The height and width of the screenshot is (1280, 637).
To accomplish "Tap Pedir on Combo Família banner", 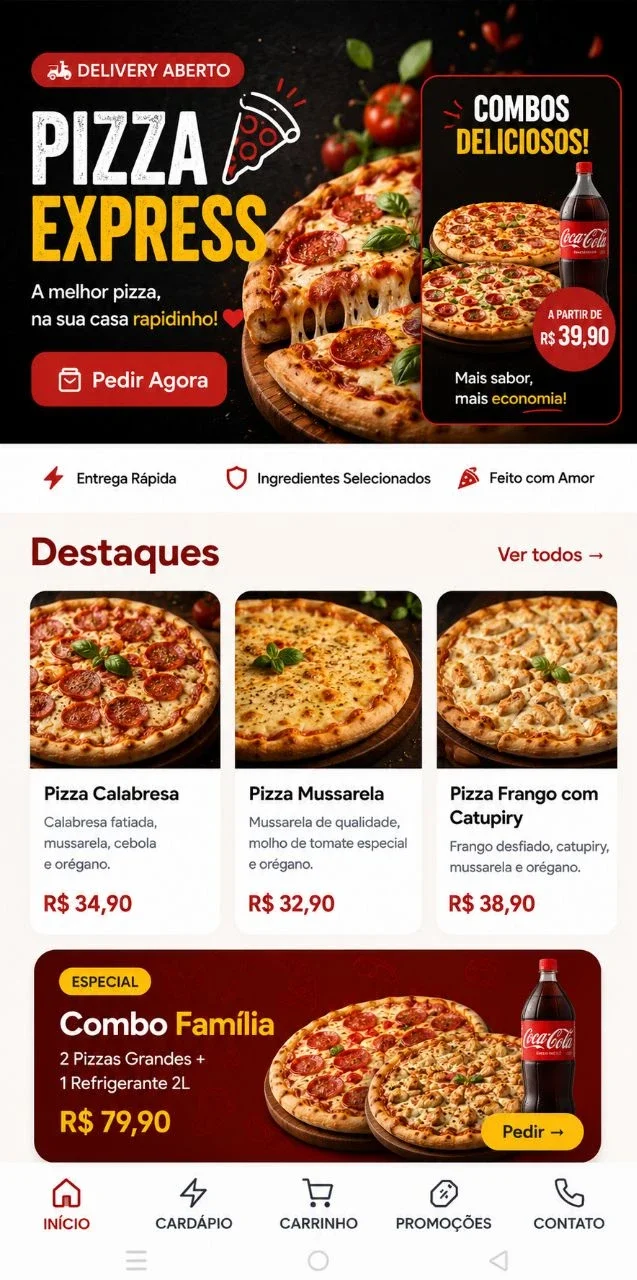I will 533,1132.
